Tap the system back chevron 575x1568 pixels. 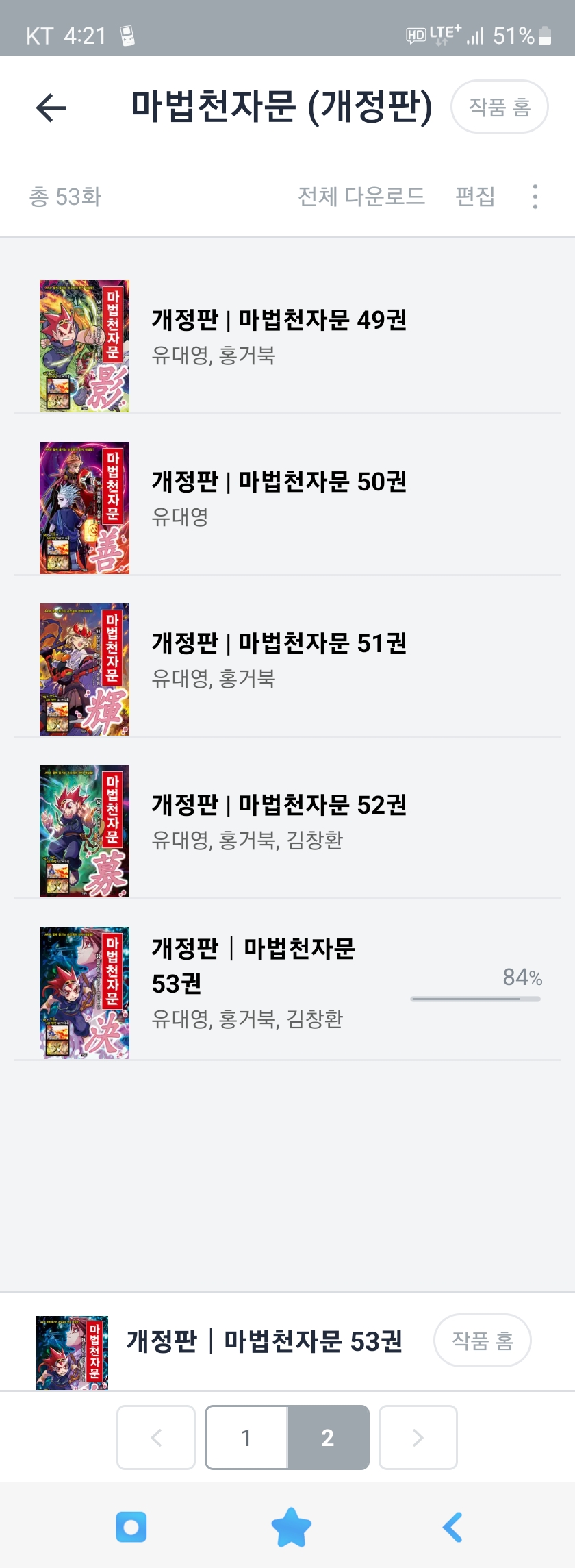click(x=452, y=1528)
